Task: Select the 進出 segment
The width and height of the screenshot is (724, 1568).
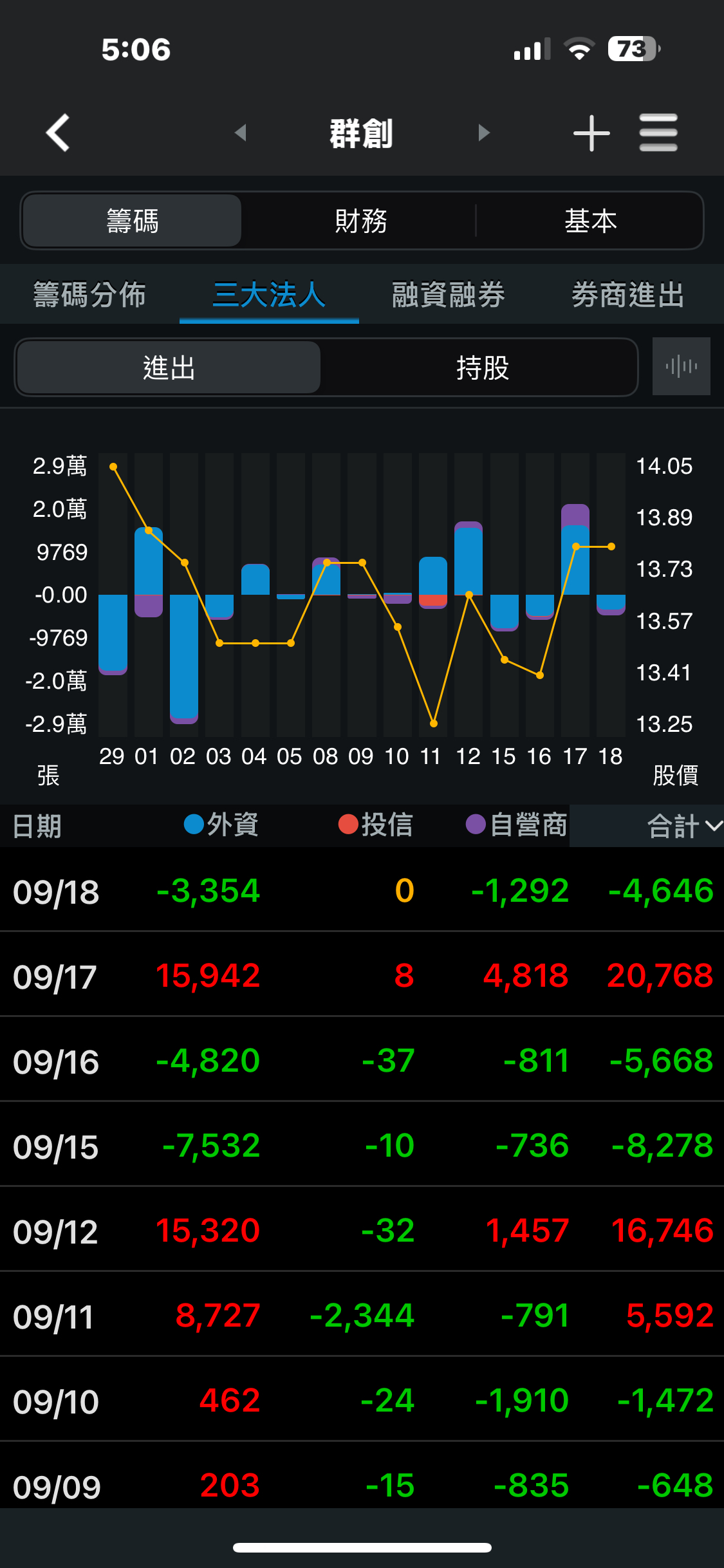Action: [x=168, y=367]
